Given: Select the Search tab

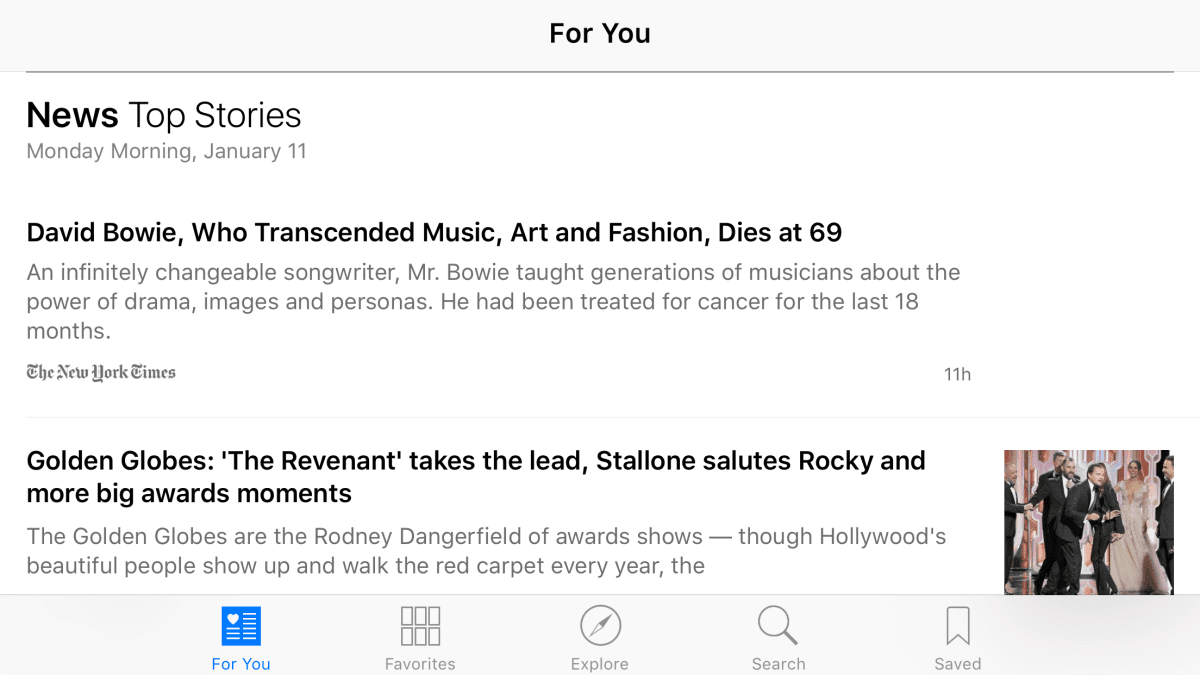Looking at the screenshot, I should pos(778,638).
